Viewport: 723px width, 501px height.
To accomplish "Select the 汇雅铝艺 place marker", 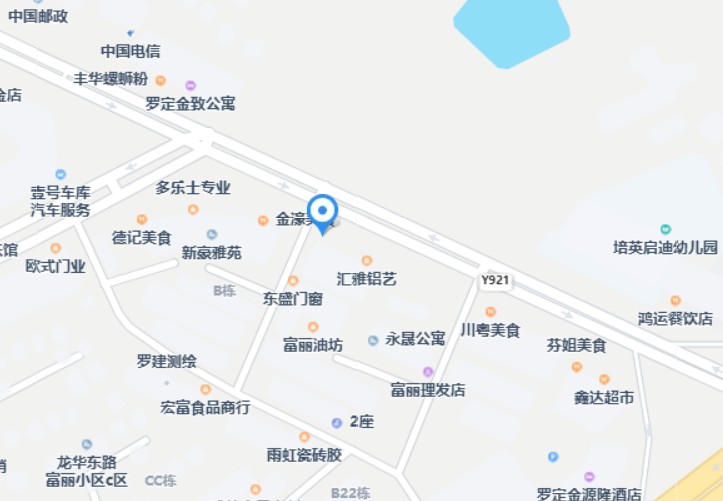I will tap(367, 261).
